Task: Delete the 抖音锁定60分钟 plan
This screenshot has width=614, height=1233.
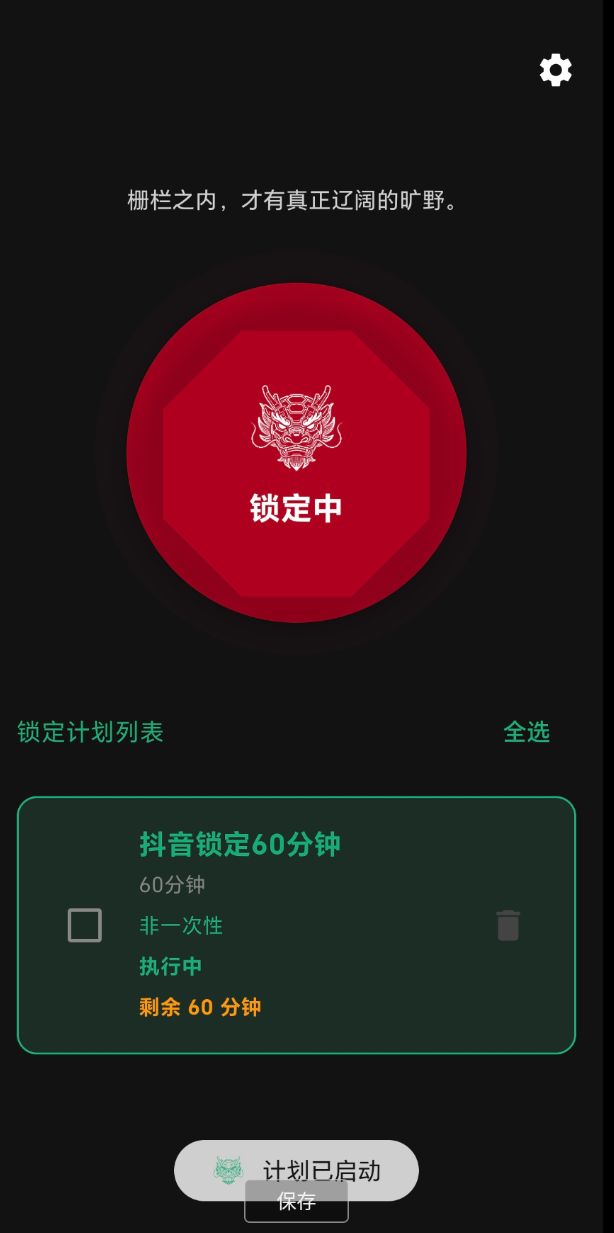Action: click(508, 925)
